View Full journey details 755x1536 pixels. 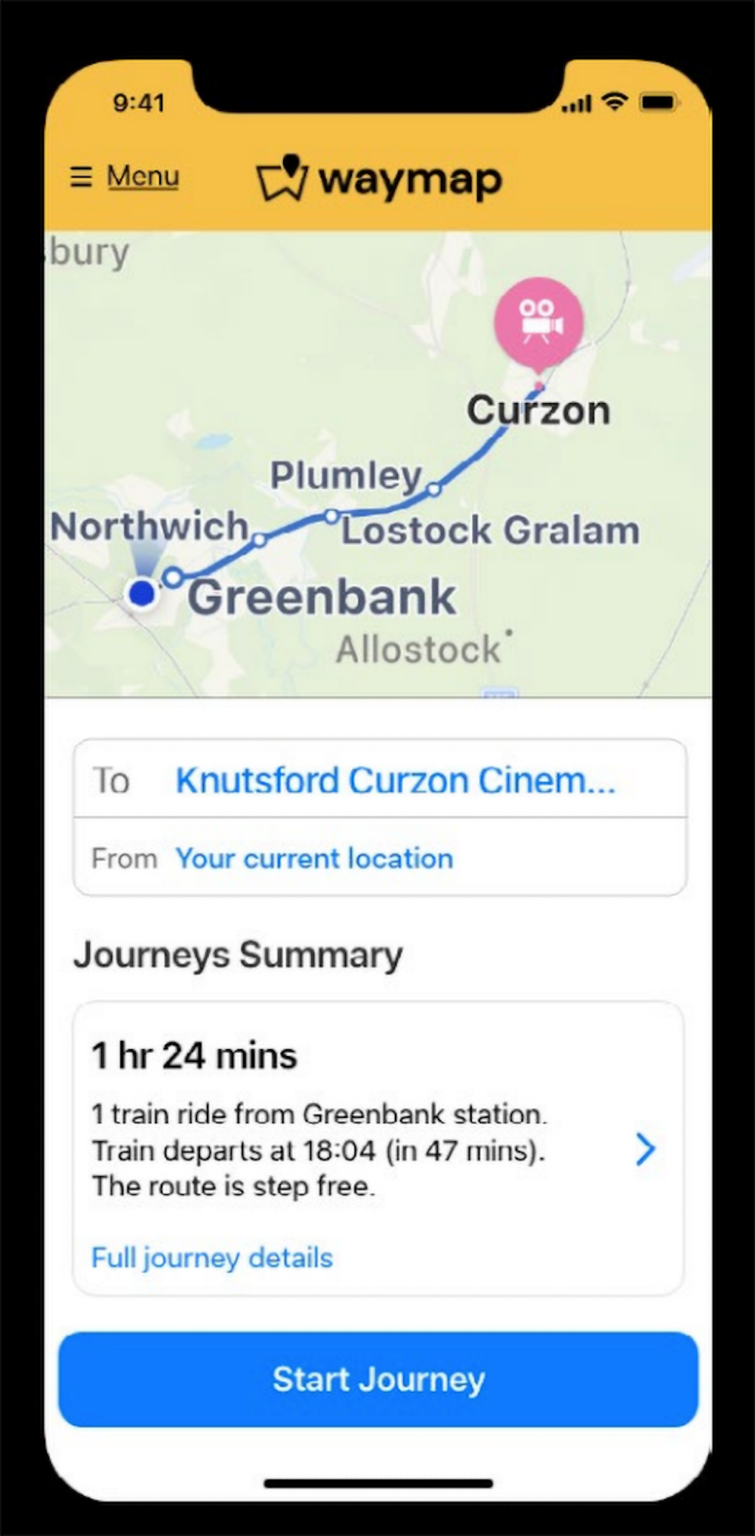[x=212, y=1257]
